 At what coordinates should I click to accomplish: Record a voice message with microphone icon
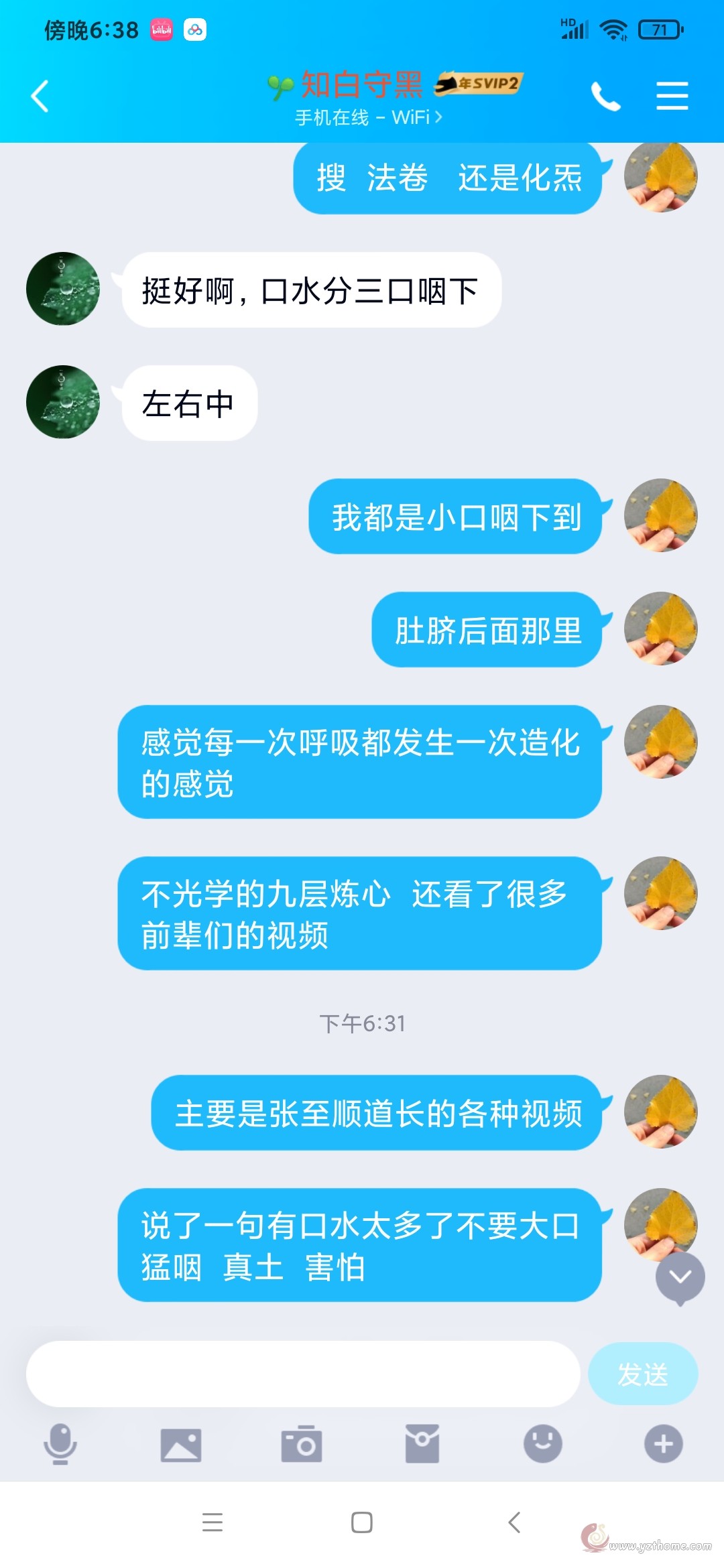coord(60,1444)
